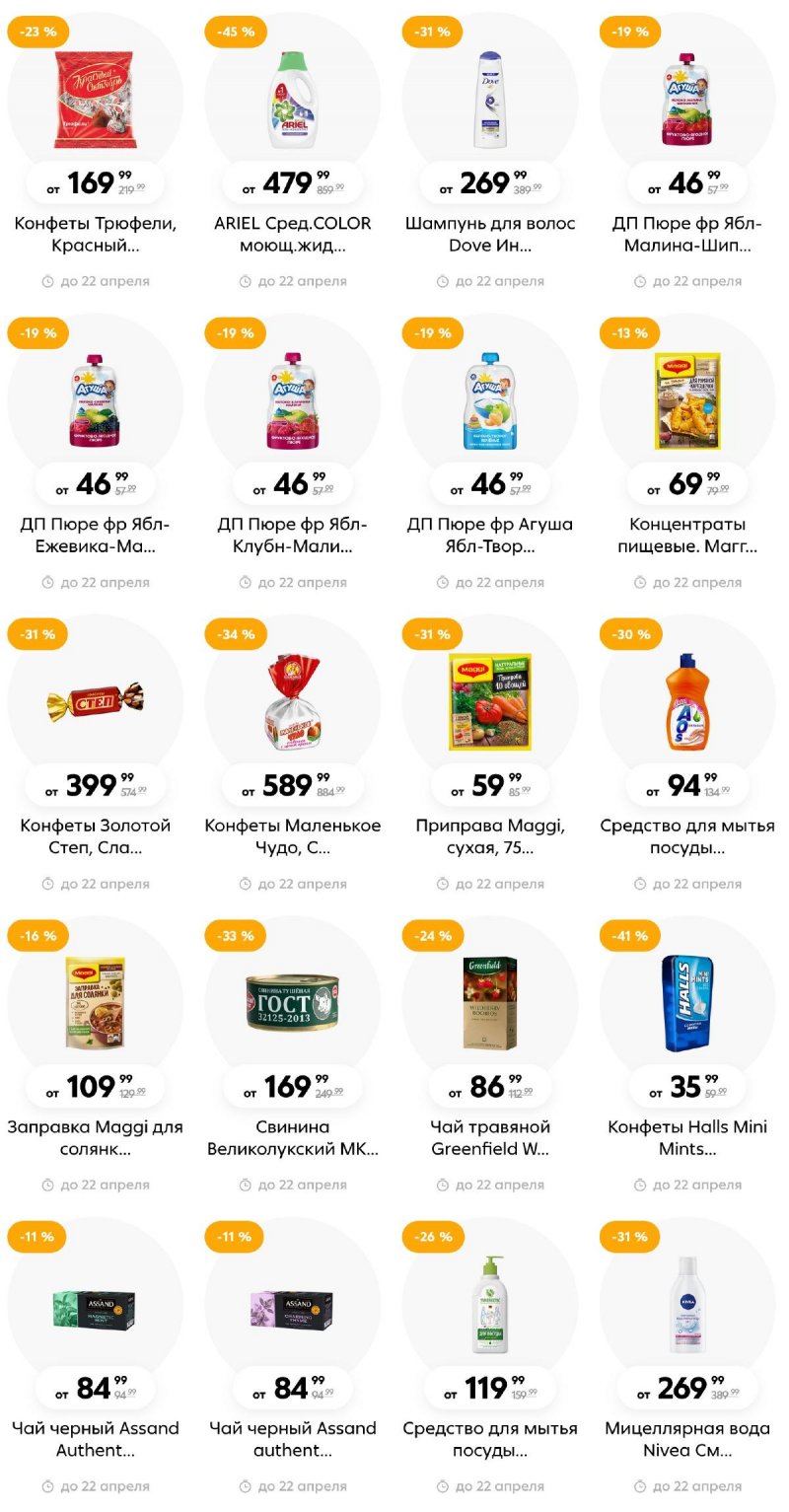The image size is (789, 1512).
Task: Open the Заправка Maggi для солянки card
Action: (96, 1003)
